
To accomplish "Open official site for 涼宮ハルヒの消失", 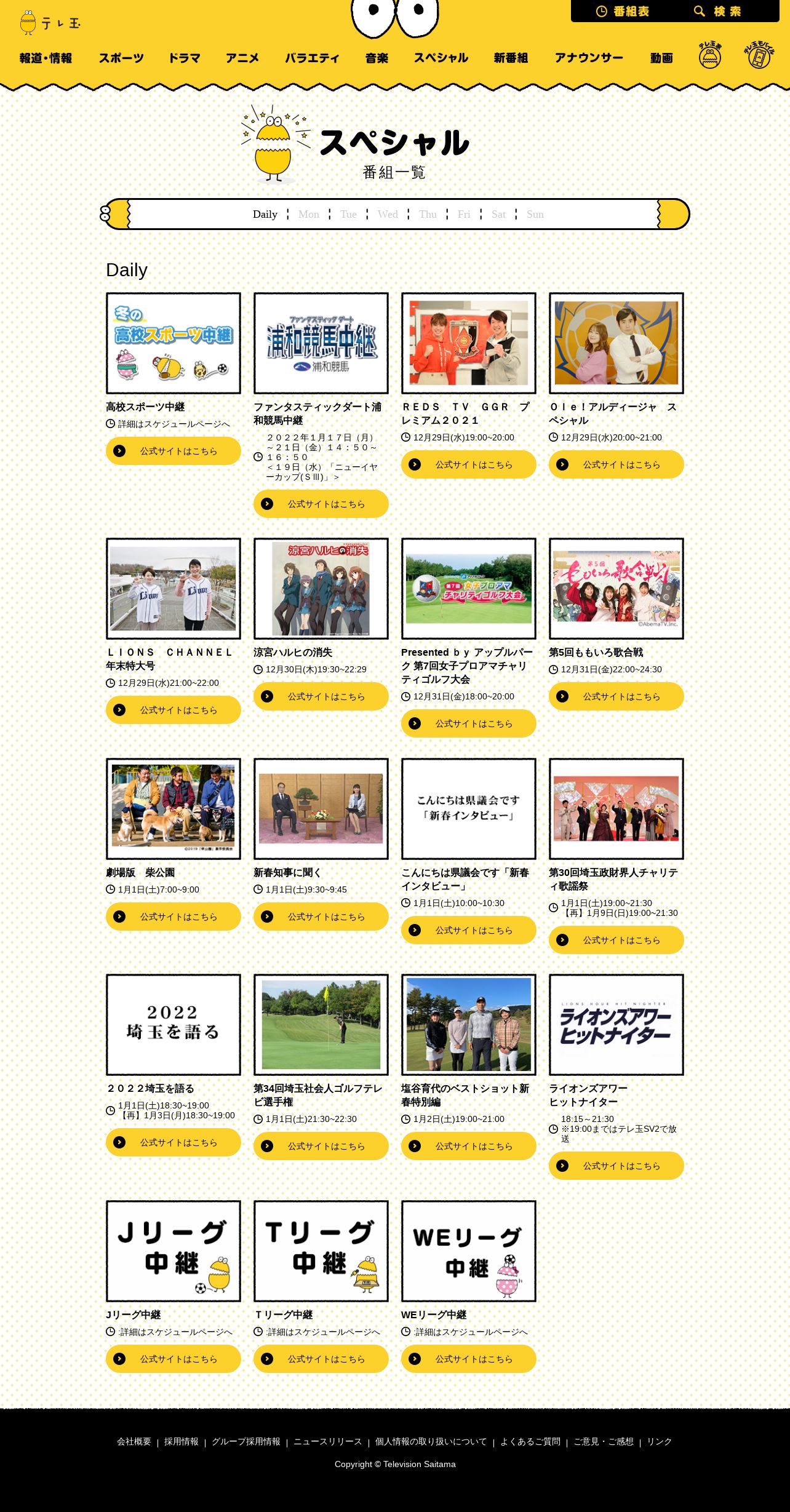I will pos(321,696).
